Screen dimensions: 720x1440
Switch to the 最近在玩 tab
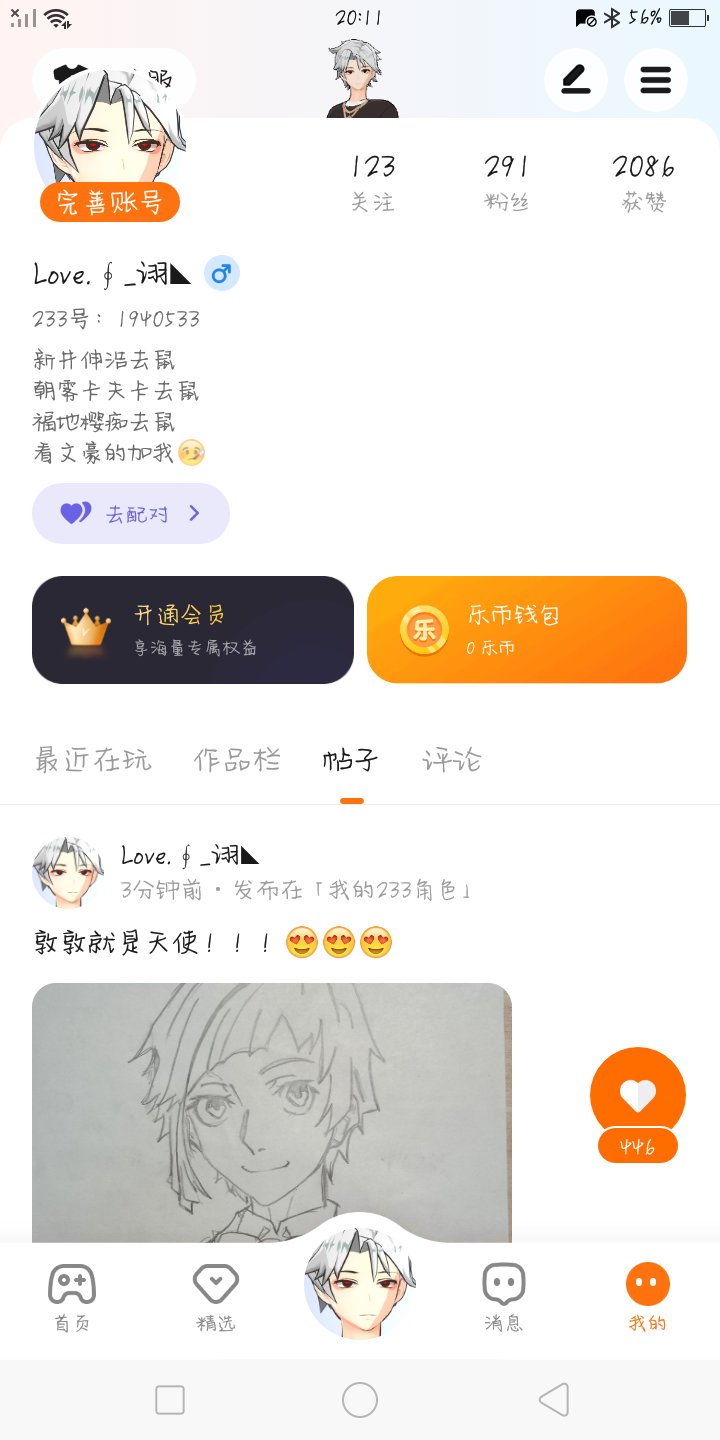93,760
